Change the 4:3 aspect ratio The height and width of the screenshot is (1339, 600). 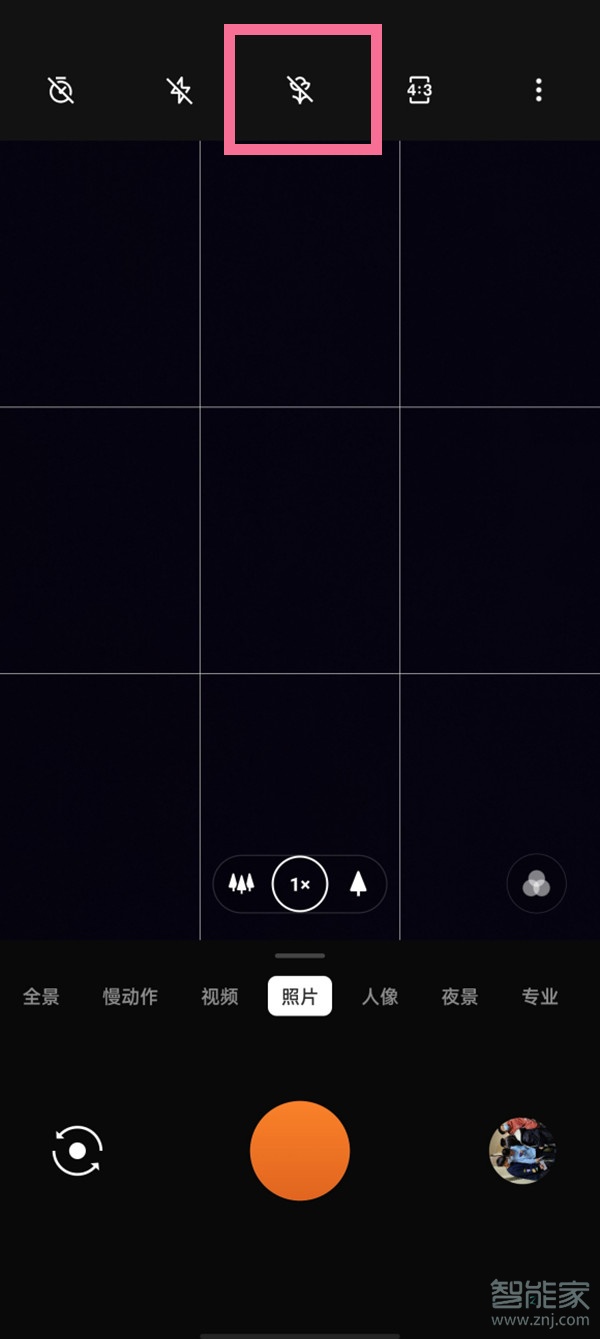(419, 91)
